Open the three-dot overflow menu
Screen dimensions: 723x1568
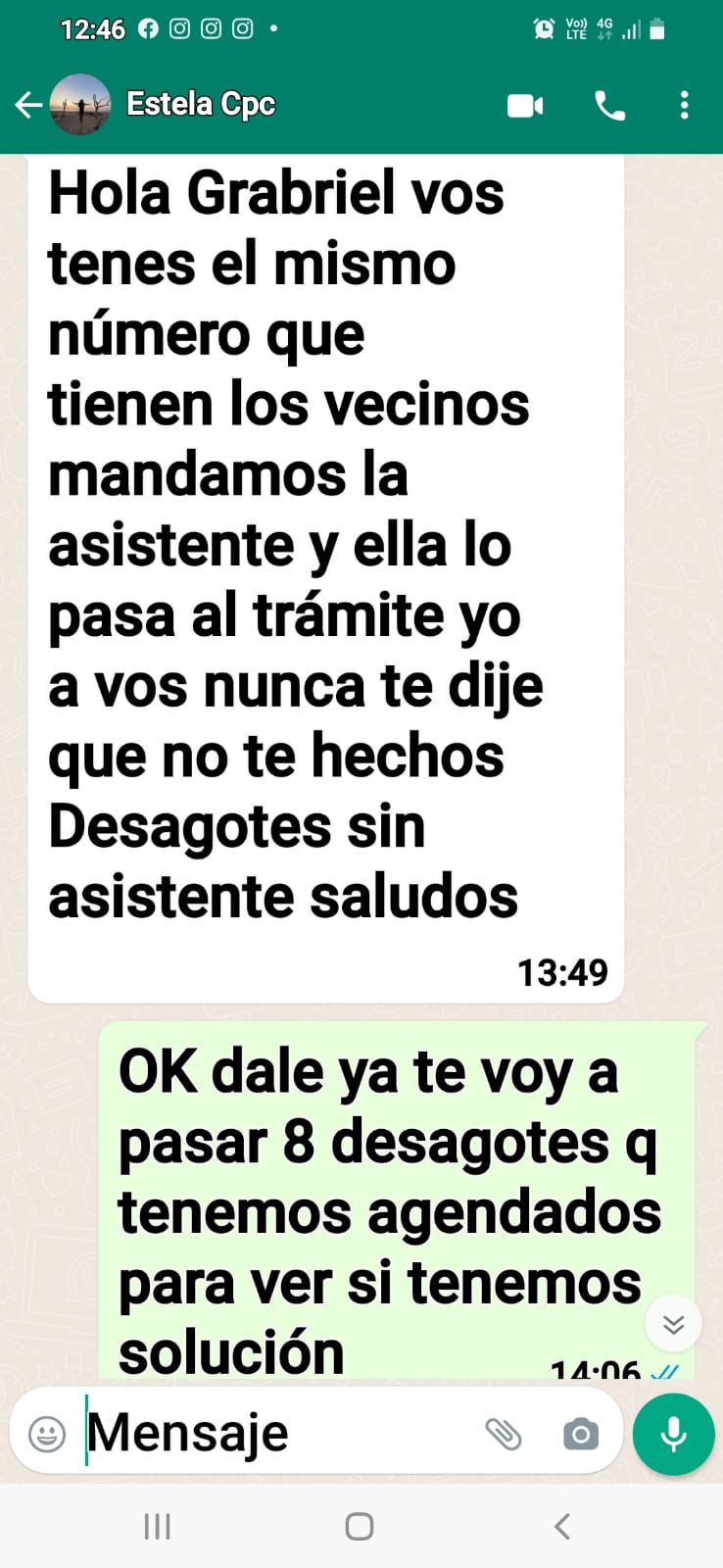(x=685, y=106)
